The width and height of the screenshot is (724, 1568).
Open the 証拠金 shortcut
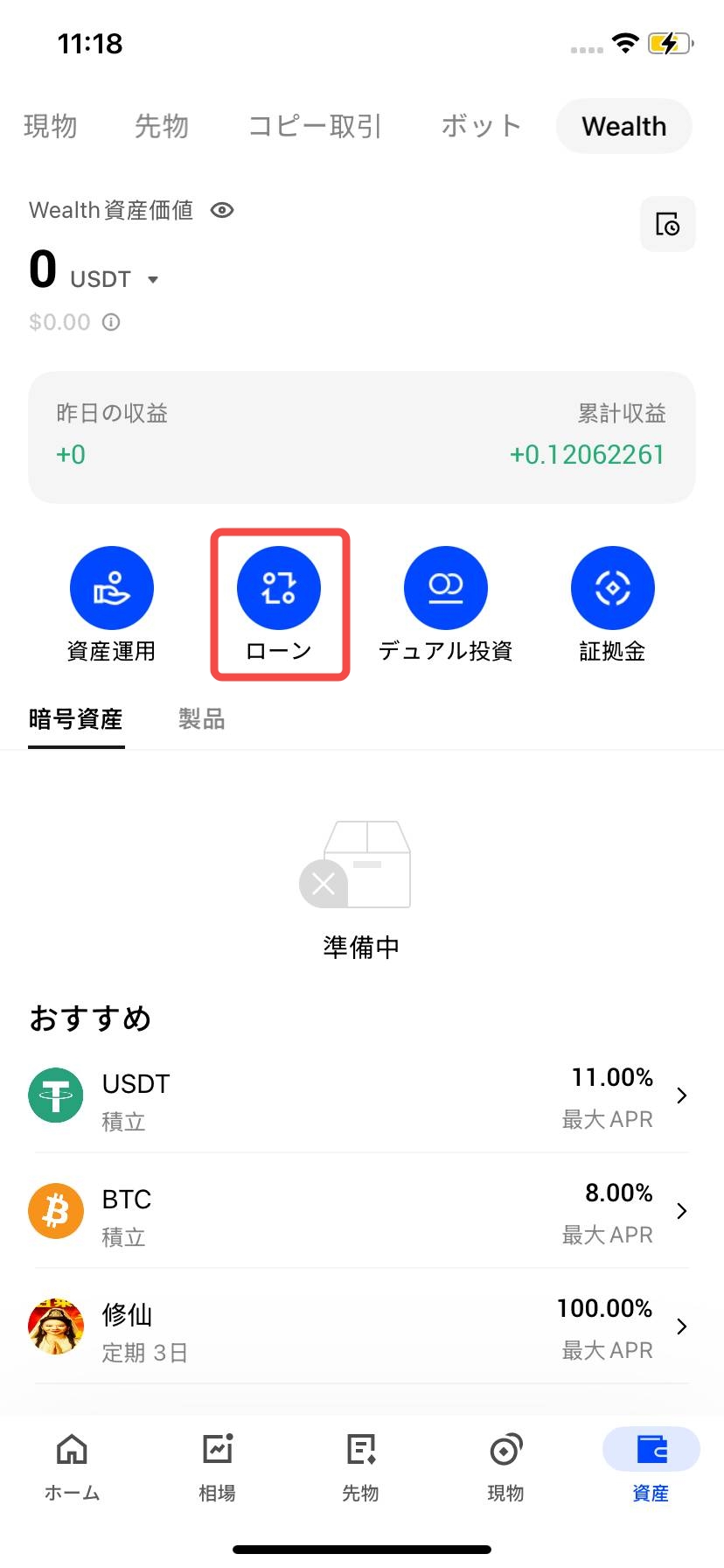tap(612, 604)
